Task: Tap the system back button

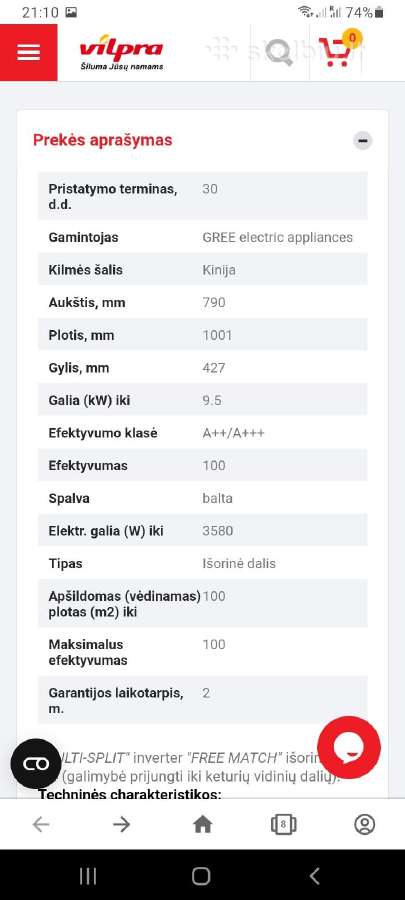Action: 314,876
